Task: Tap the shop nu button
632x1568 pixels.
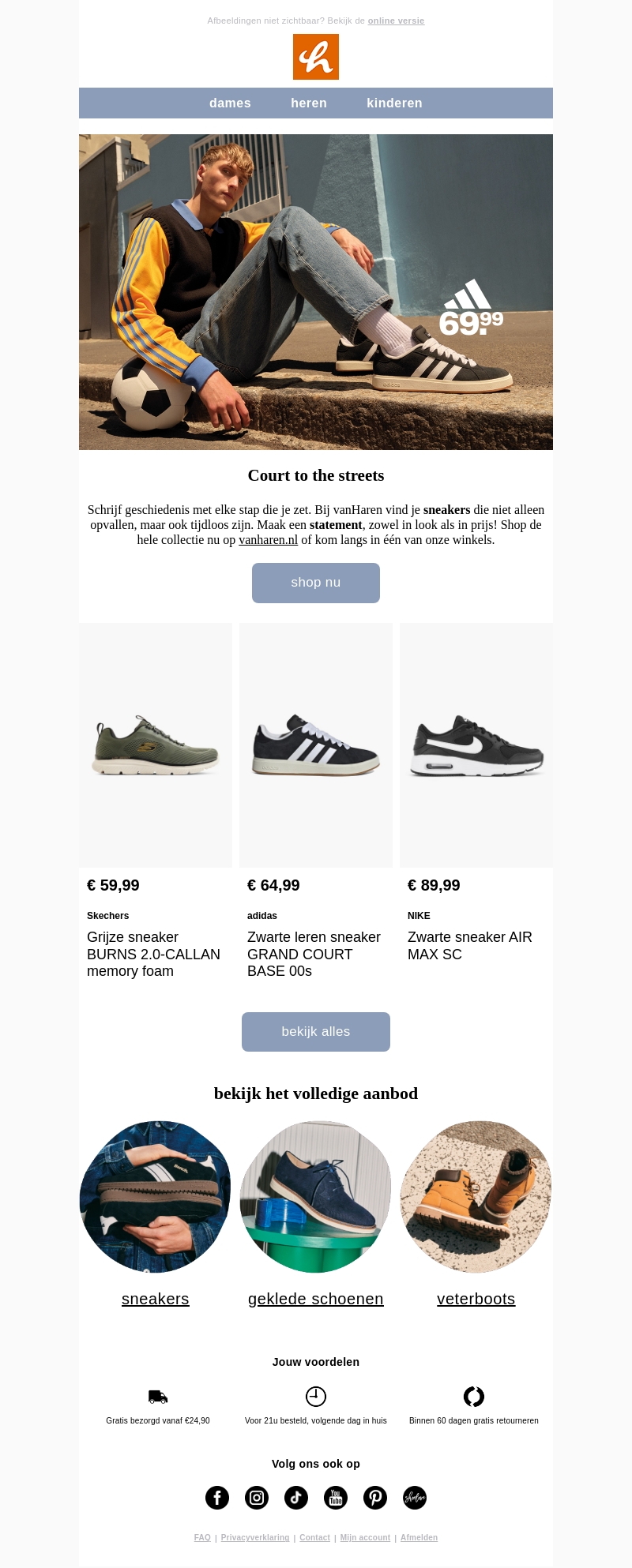Action: [x=316, y=583]
